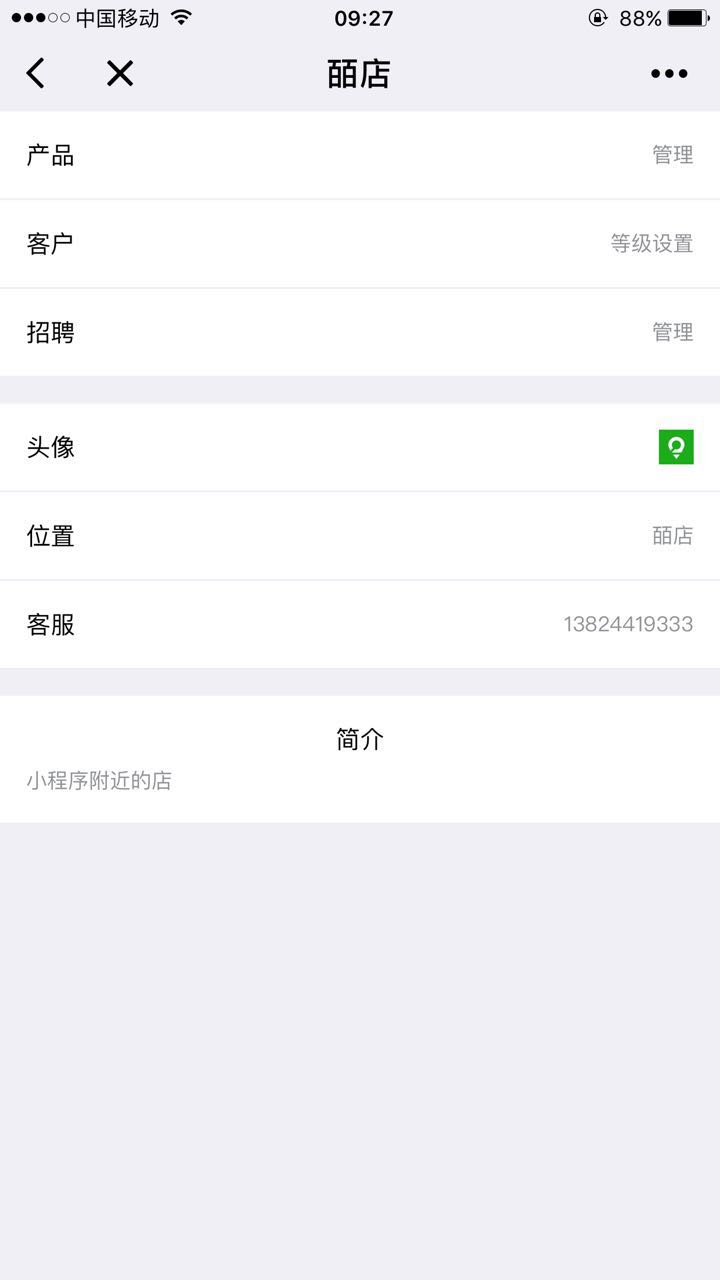Open 客户 level settings row
Viewport: 720px width, 1280px height.
click(x=360, y=243)
